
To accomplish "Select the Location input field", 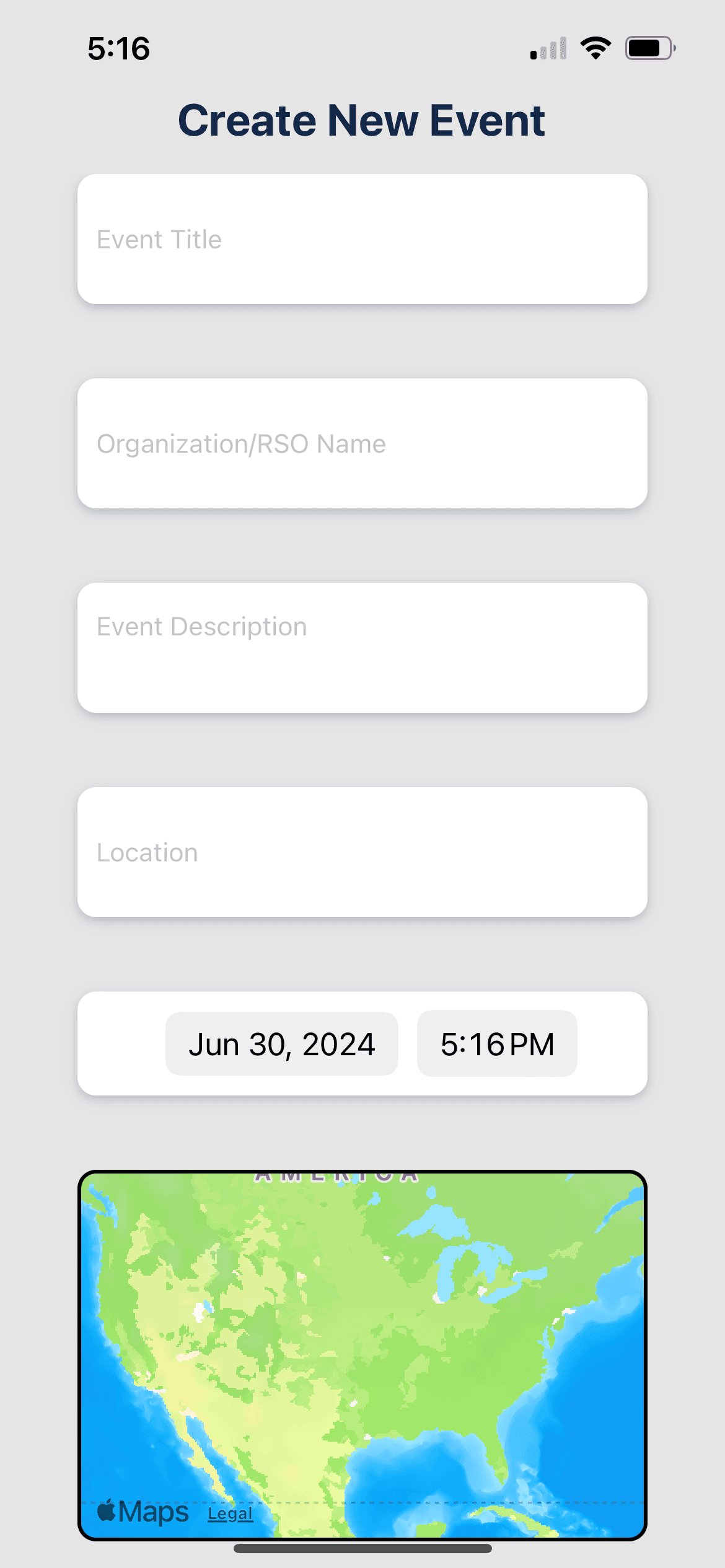I will 362,853.
